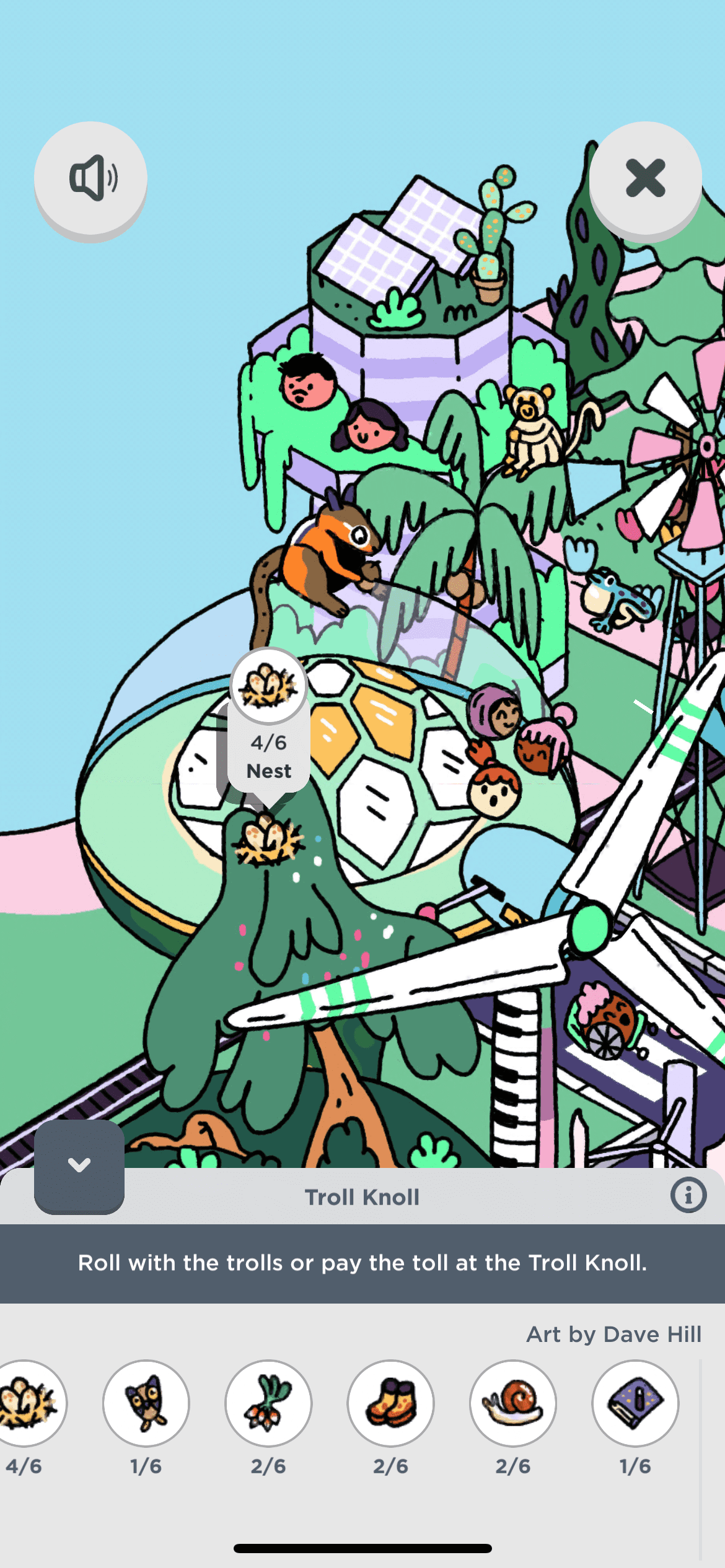The image size is (725, 1568).
Task: Select the book item showing 1/6
Action: pyautogui.click(x=635, y=1403)
